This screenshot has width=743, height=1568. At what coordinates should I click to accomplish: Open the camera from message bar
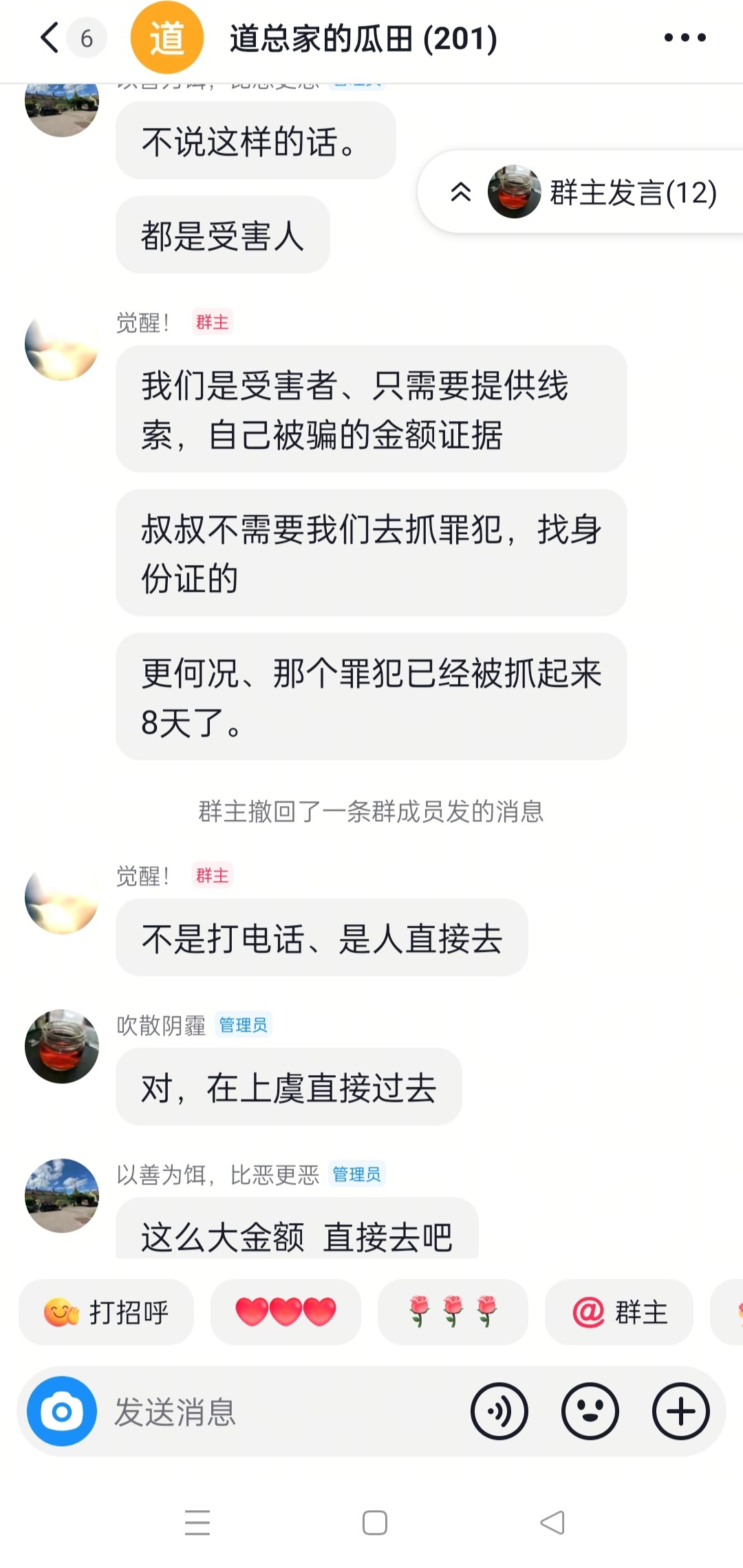pos(62,1412)
